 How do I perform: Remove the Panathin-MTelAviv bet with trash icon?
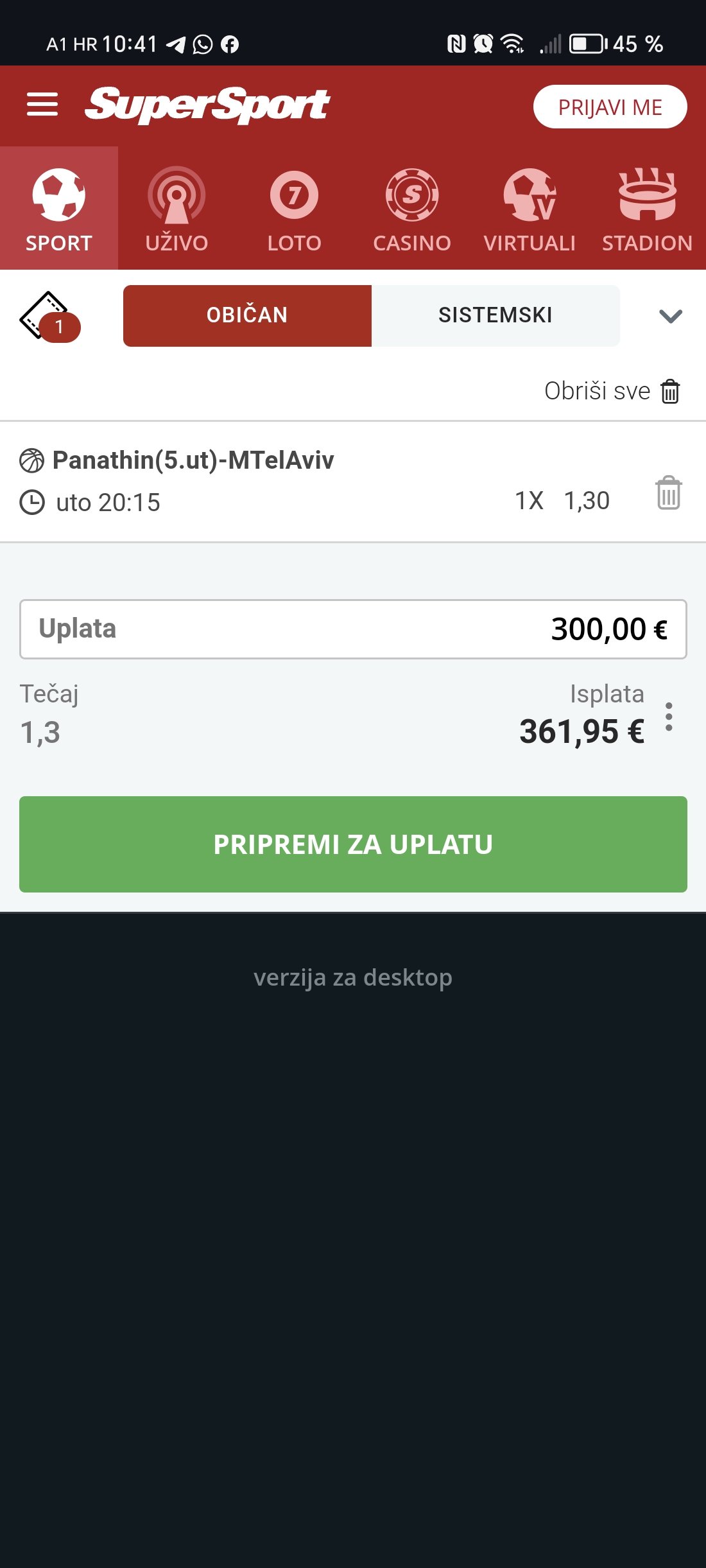[x=668, y=493]
